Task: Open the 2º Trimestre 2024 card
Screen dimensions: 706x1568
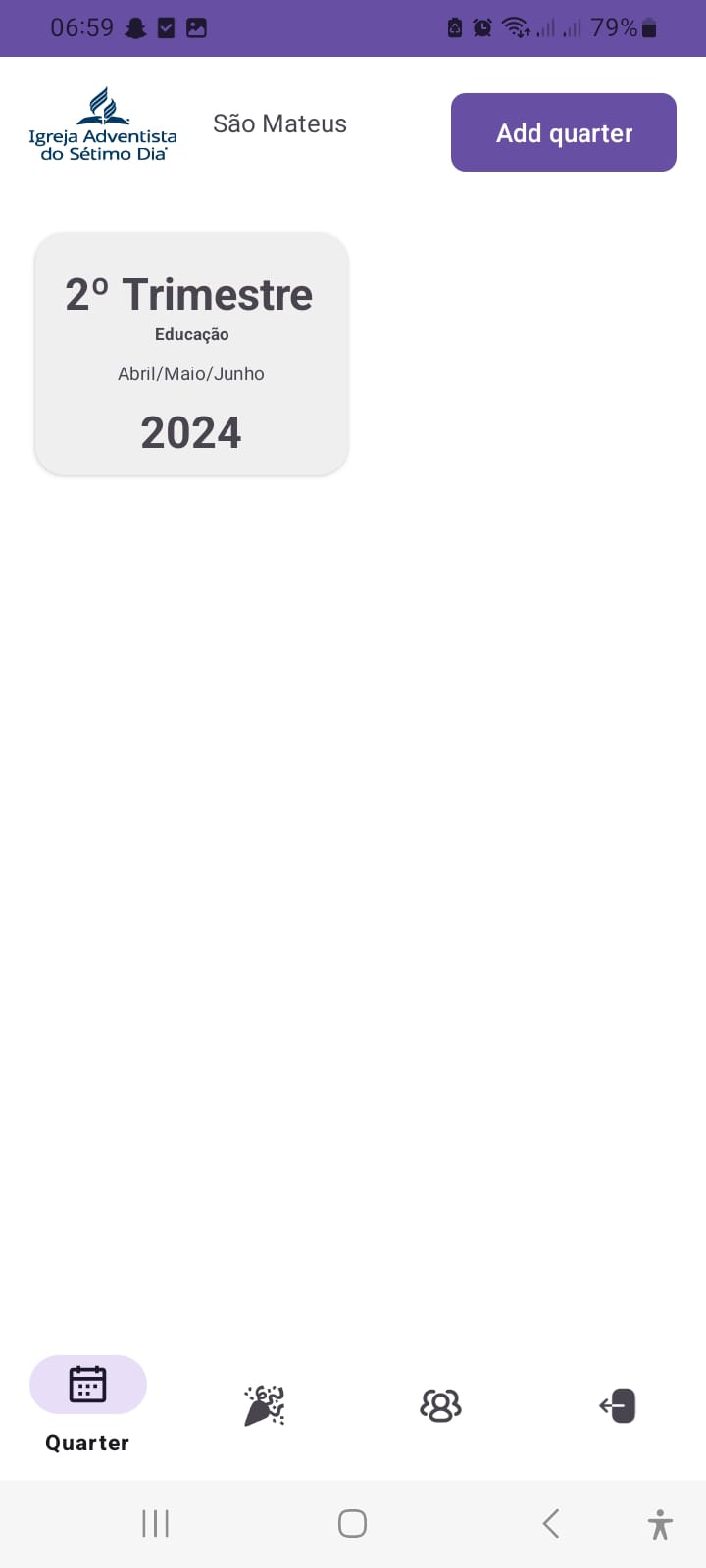Action: (x=191, y=355)
